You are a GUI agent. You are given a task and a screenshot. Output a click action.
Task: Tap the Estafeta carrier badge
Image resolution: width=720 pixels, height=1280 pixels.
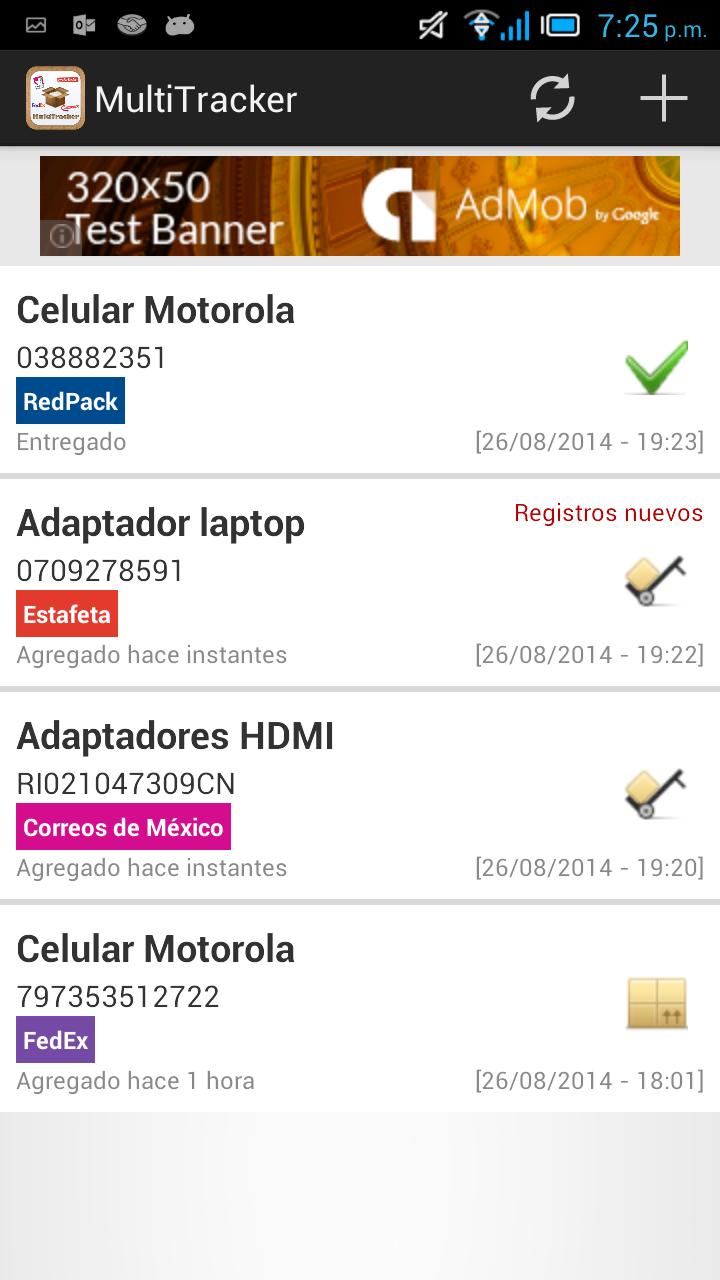pos(66,613)
